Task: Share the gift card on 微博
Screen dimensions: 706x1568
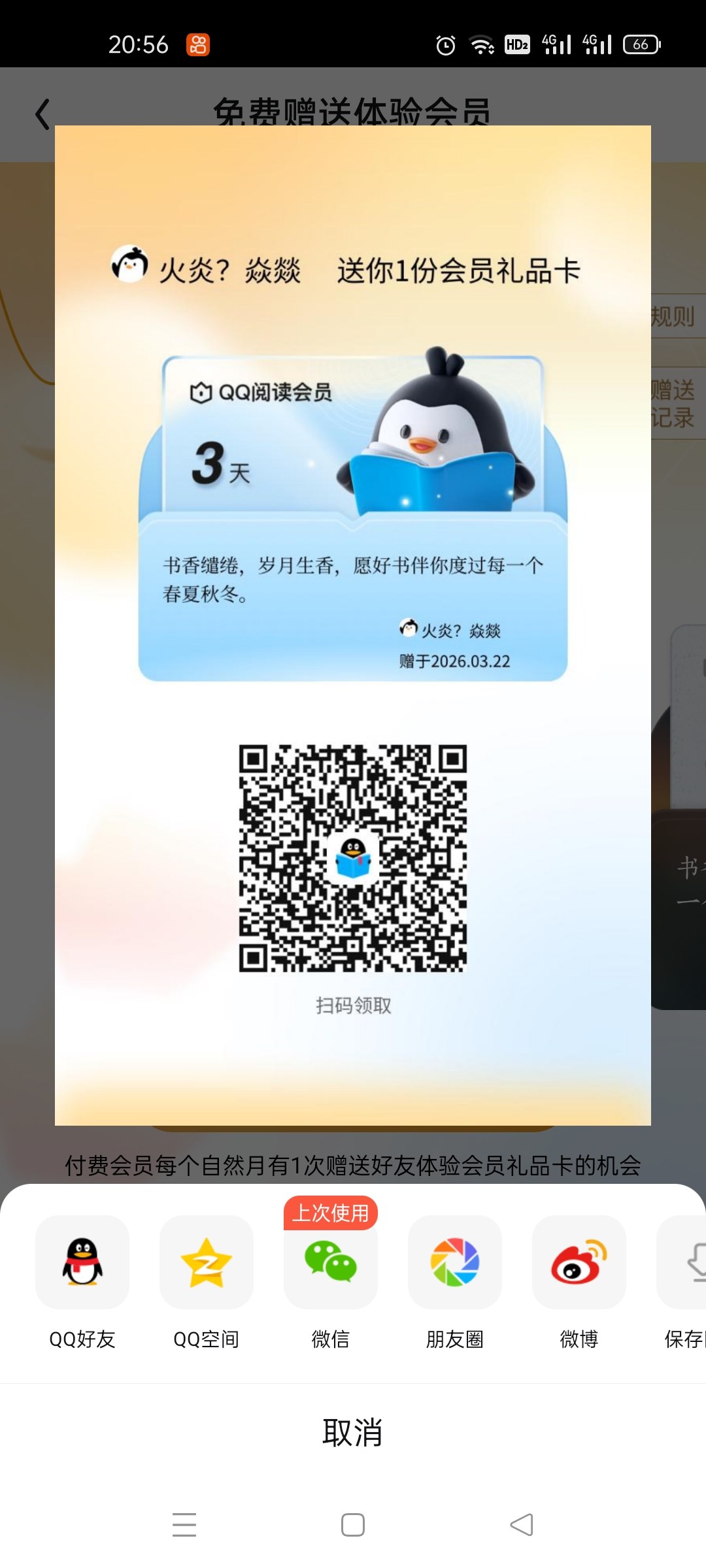Action: [x=579, y=1262]
